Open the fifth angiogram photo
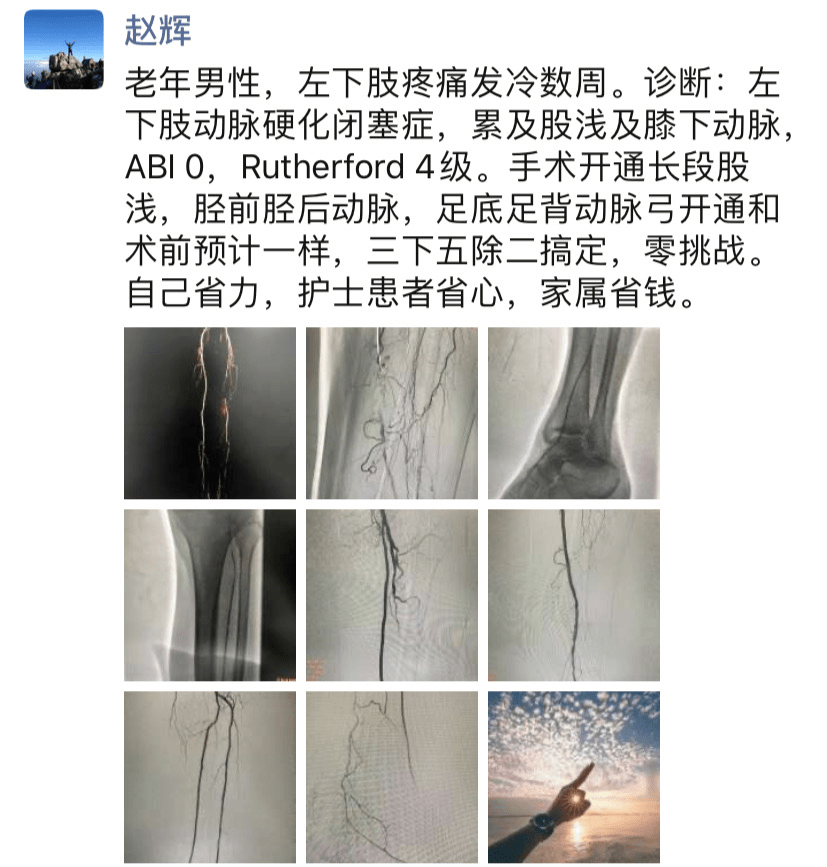The image size is (827, 867). (x=392, y=595)
